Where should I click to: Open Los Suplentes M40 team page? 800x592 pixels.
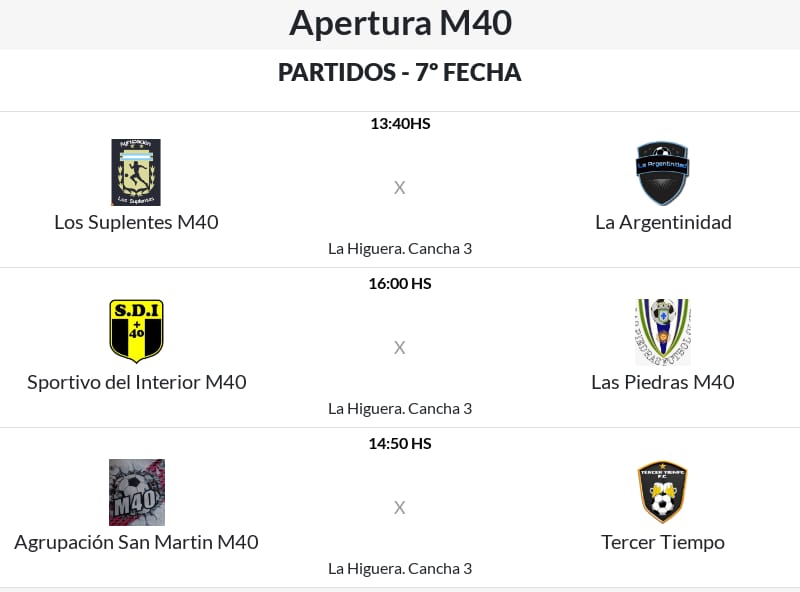tap(136, 222)
